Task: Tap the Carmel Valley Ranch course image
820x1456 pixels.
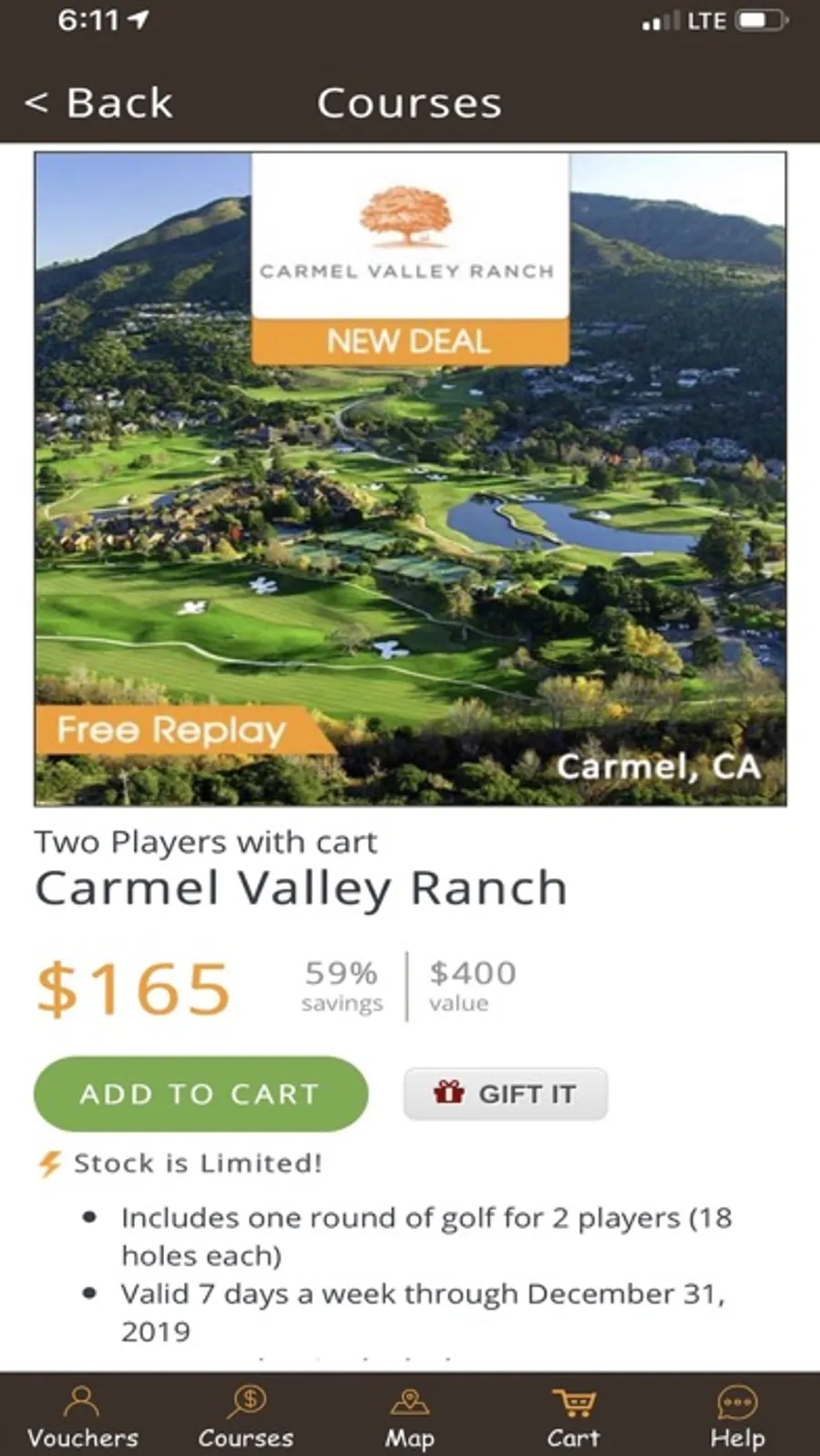Action: pyautogui.click(x=410, y=479)
